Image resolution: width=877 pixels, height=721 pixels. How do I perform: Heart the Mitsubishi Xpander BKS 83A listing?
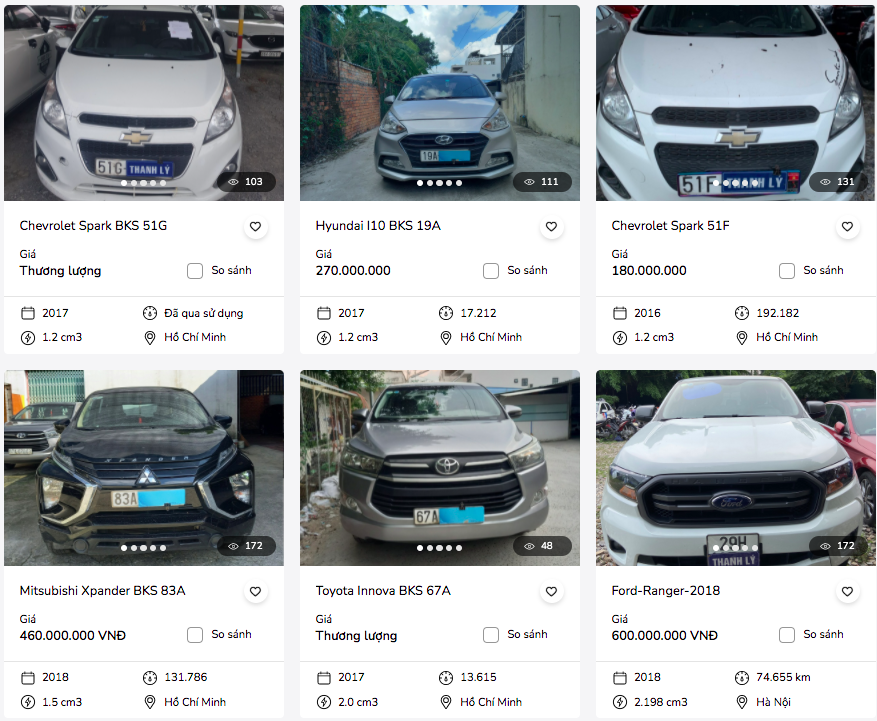(x=255, y=592)
